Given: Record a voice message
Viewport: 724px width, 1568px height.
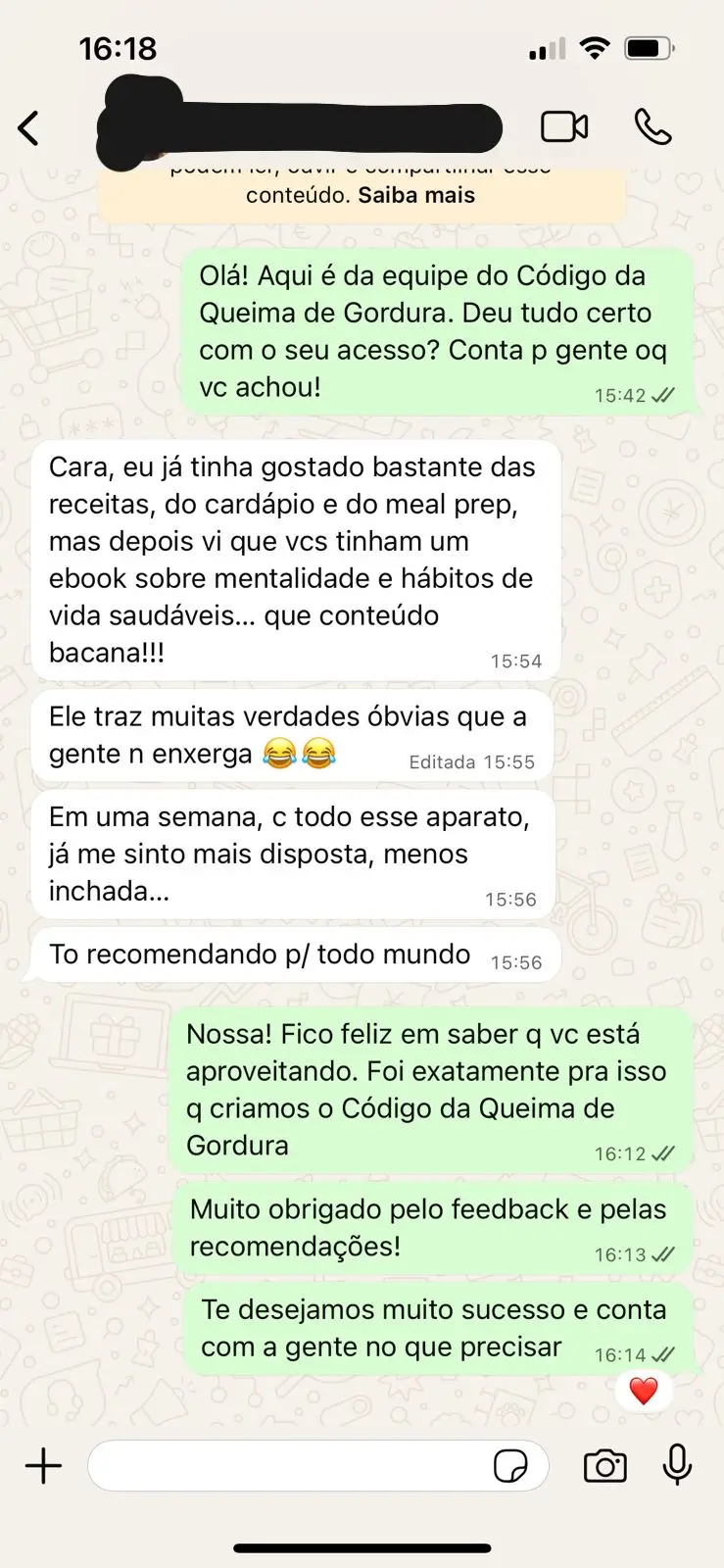Looking at the screenshot, I should (x=677, y=1466).
